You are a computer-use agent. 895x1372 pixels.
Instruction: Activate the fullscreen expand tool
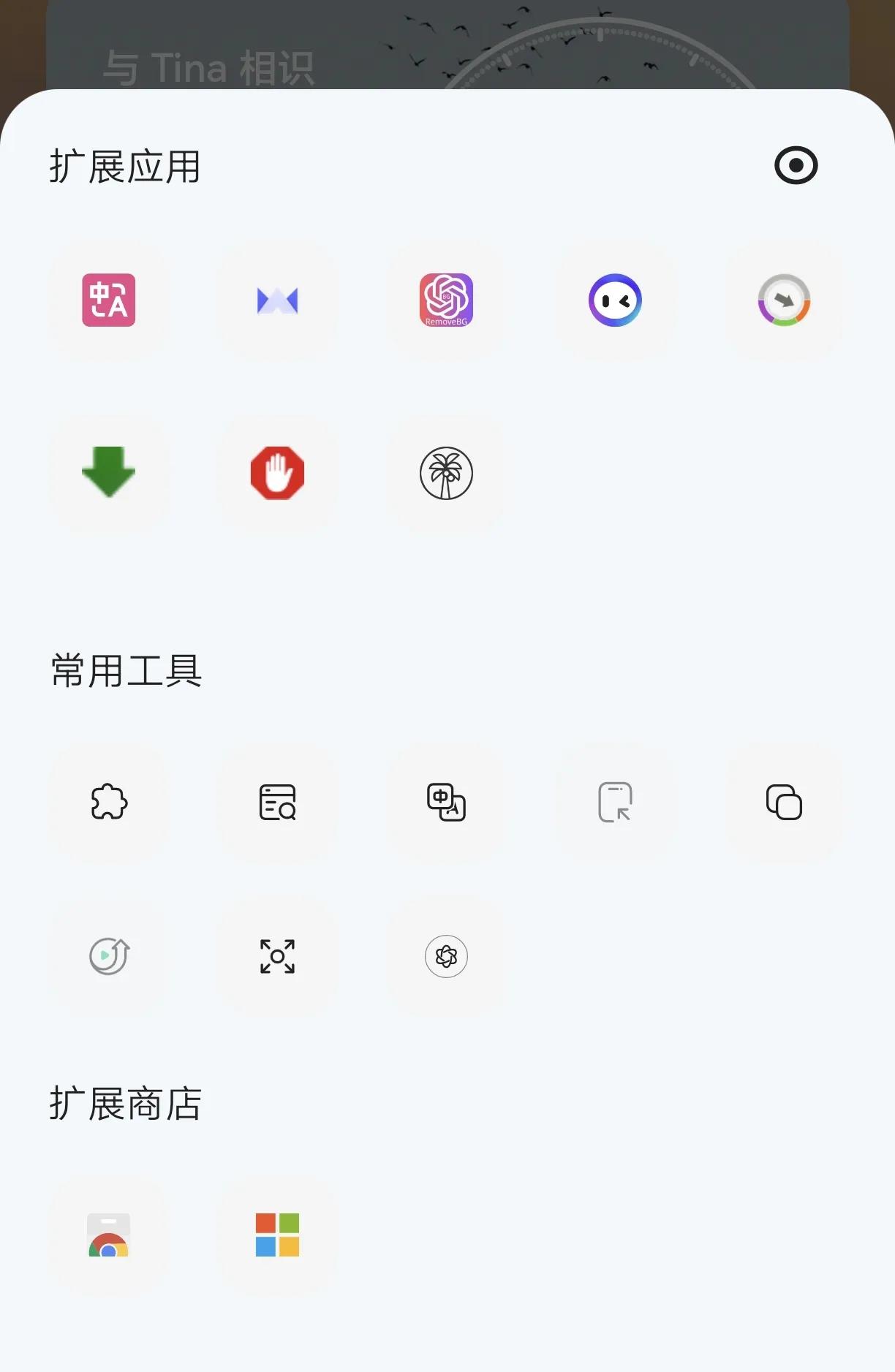(278, 957)
